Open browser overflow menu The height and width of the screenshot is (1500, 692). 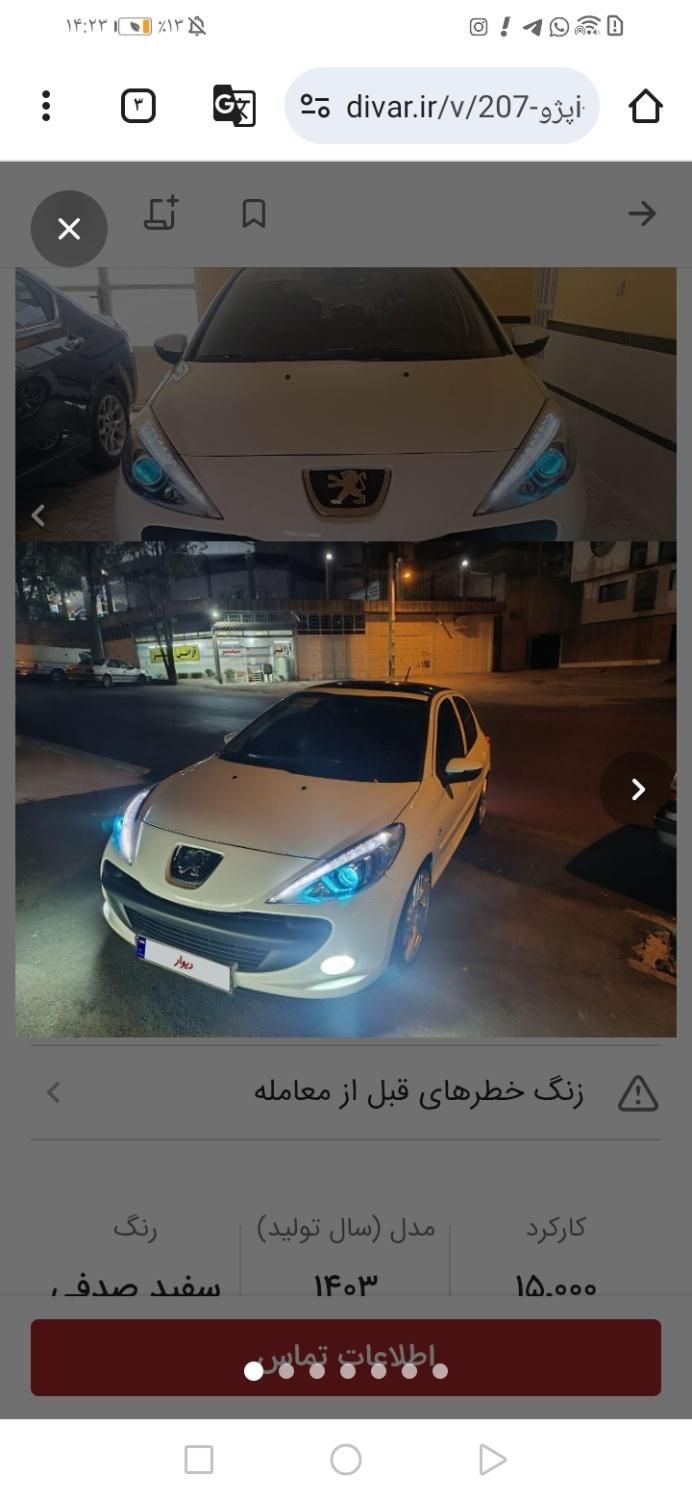click(x=46, y=106)
